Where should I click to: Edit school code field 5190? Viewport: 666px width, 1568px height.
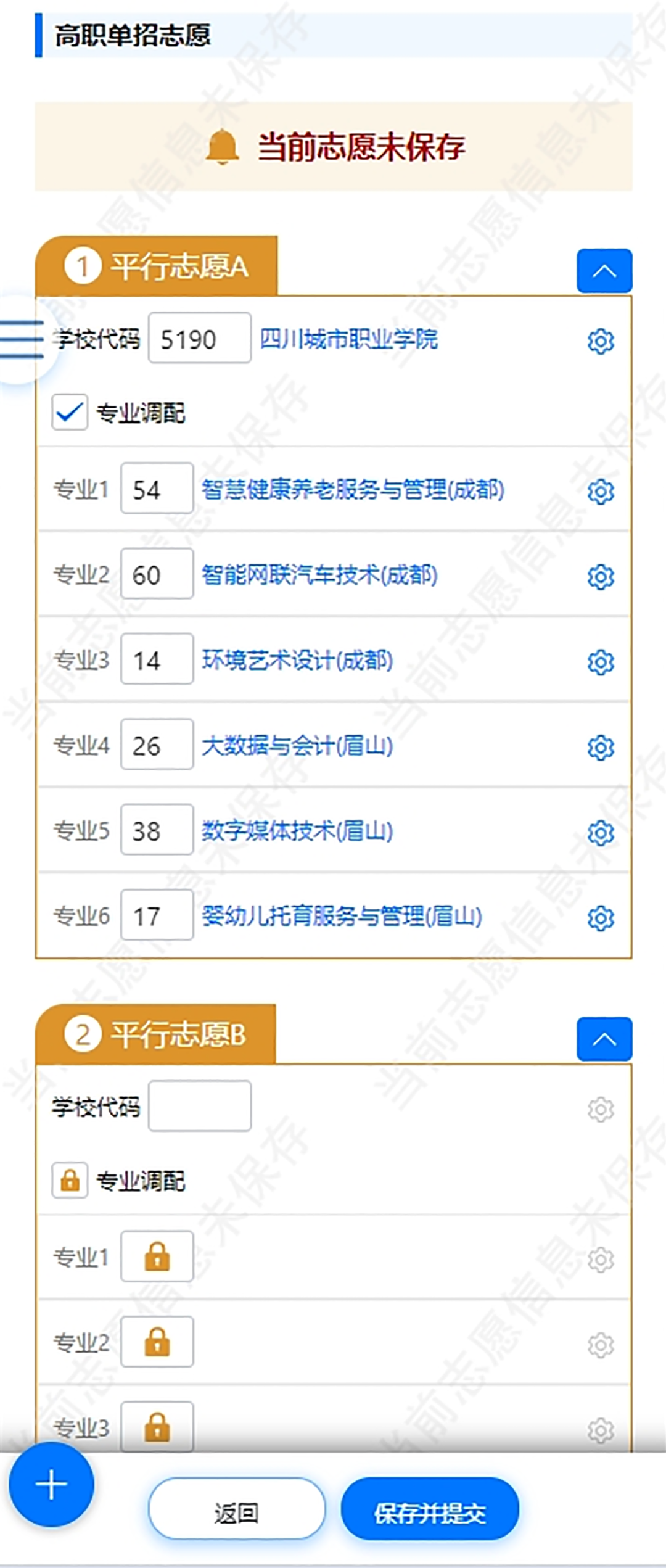pos(199,339)
